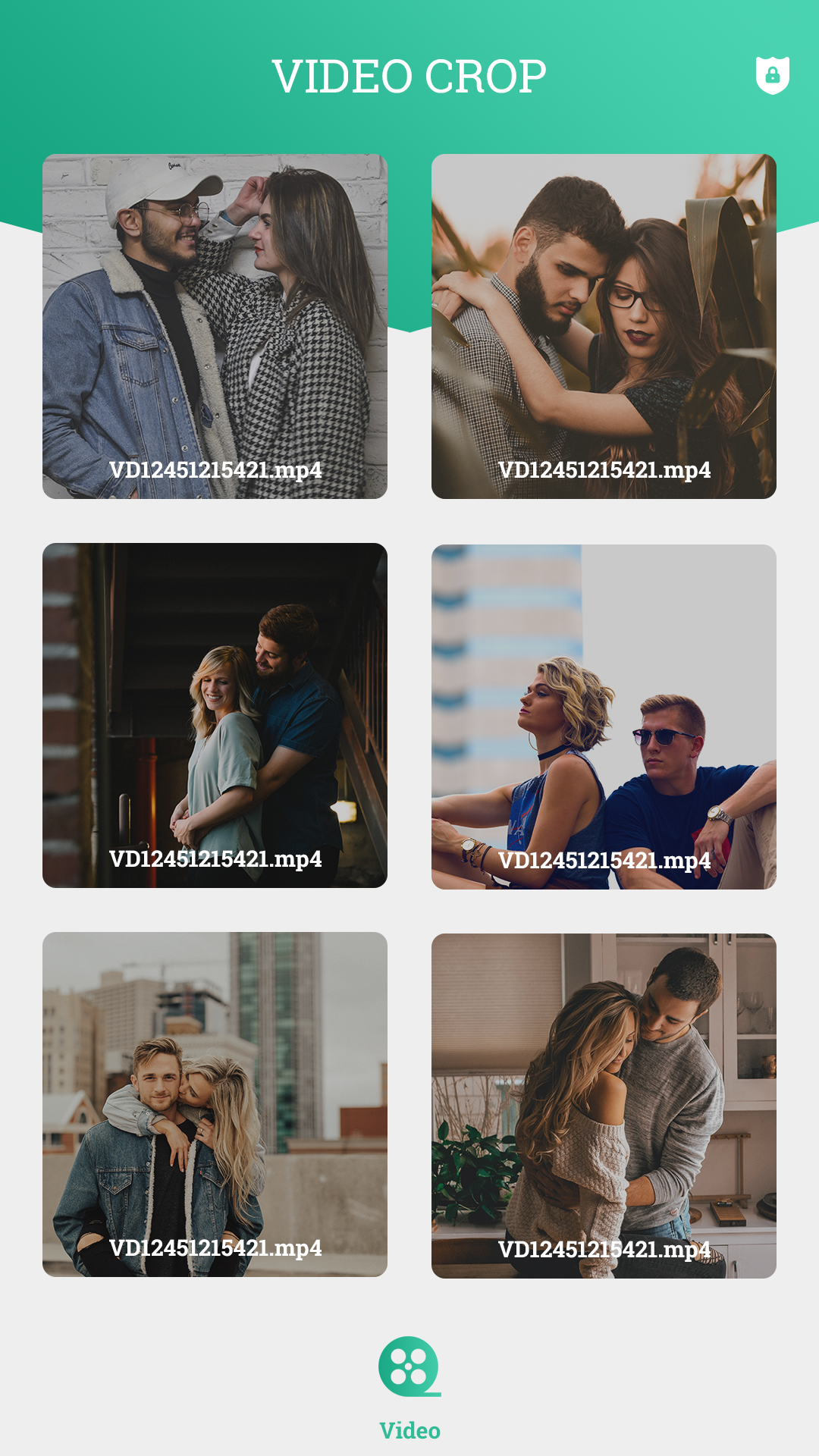Select the video of couple embracing in a kitchen

point(604,1106)
